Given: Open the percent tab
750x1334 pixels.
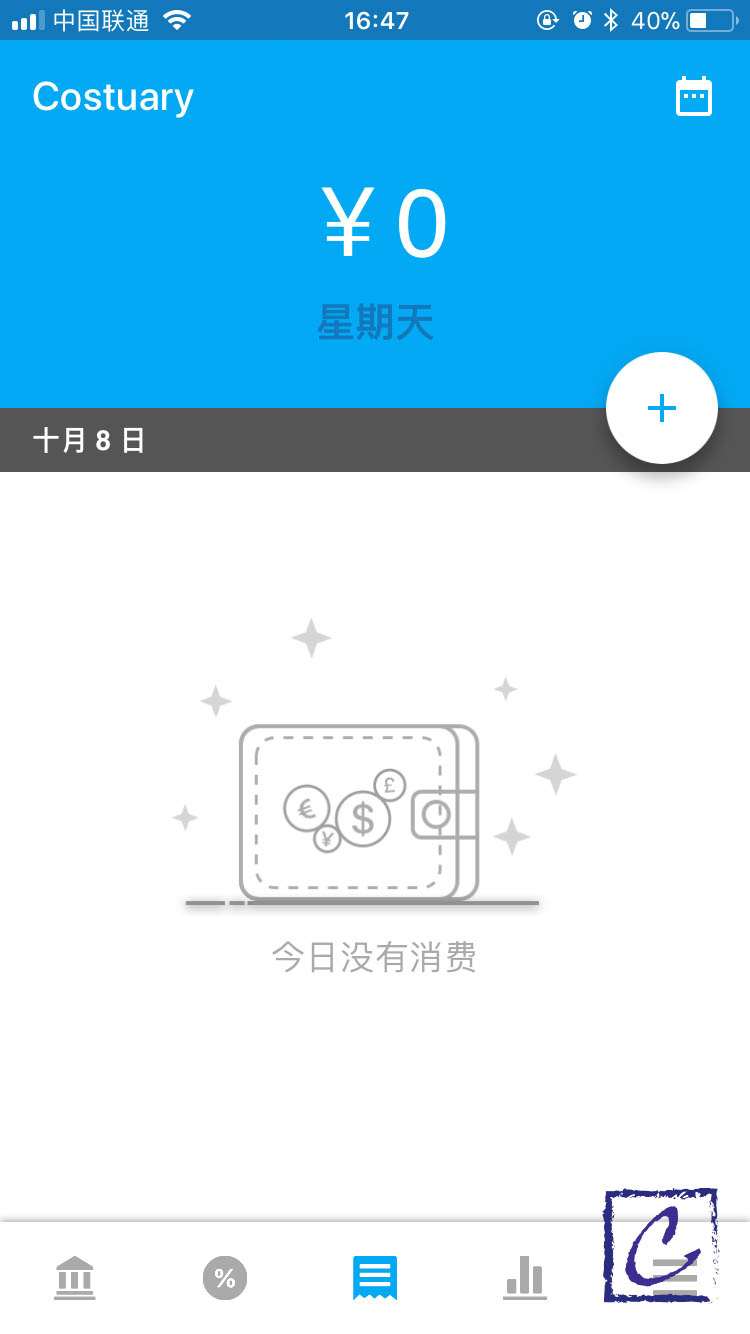Looking at the screenshot, I should [225, 1278].
